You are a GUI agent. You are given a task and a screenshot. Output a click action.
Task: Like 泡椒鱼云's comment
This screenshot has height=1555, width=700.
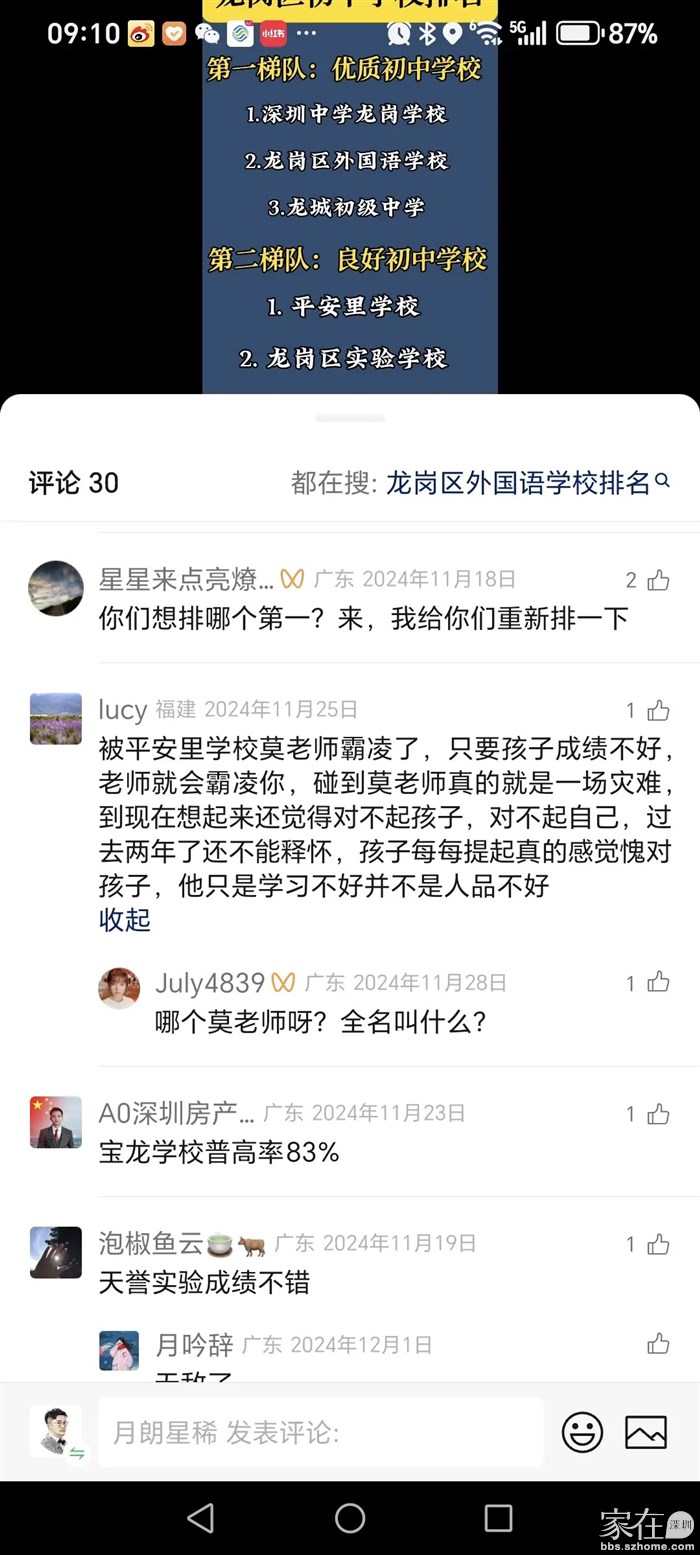(657, 1245)
